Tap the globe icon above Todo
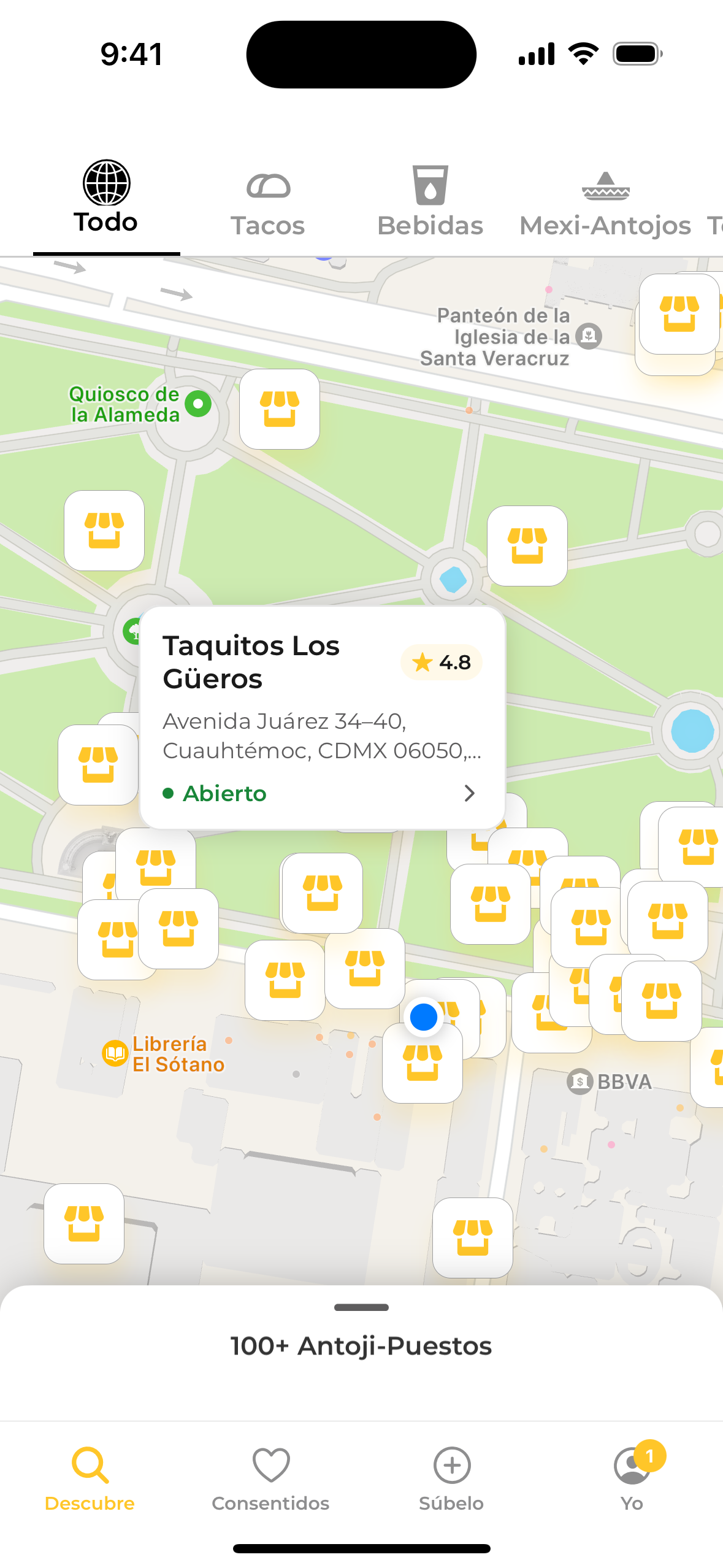 tap(105, 183)
